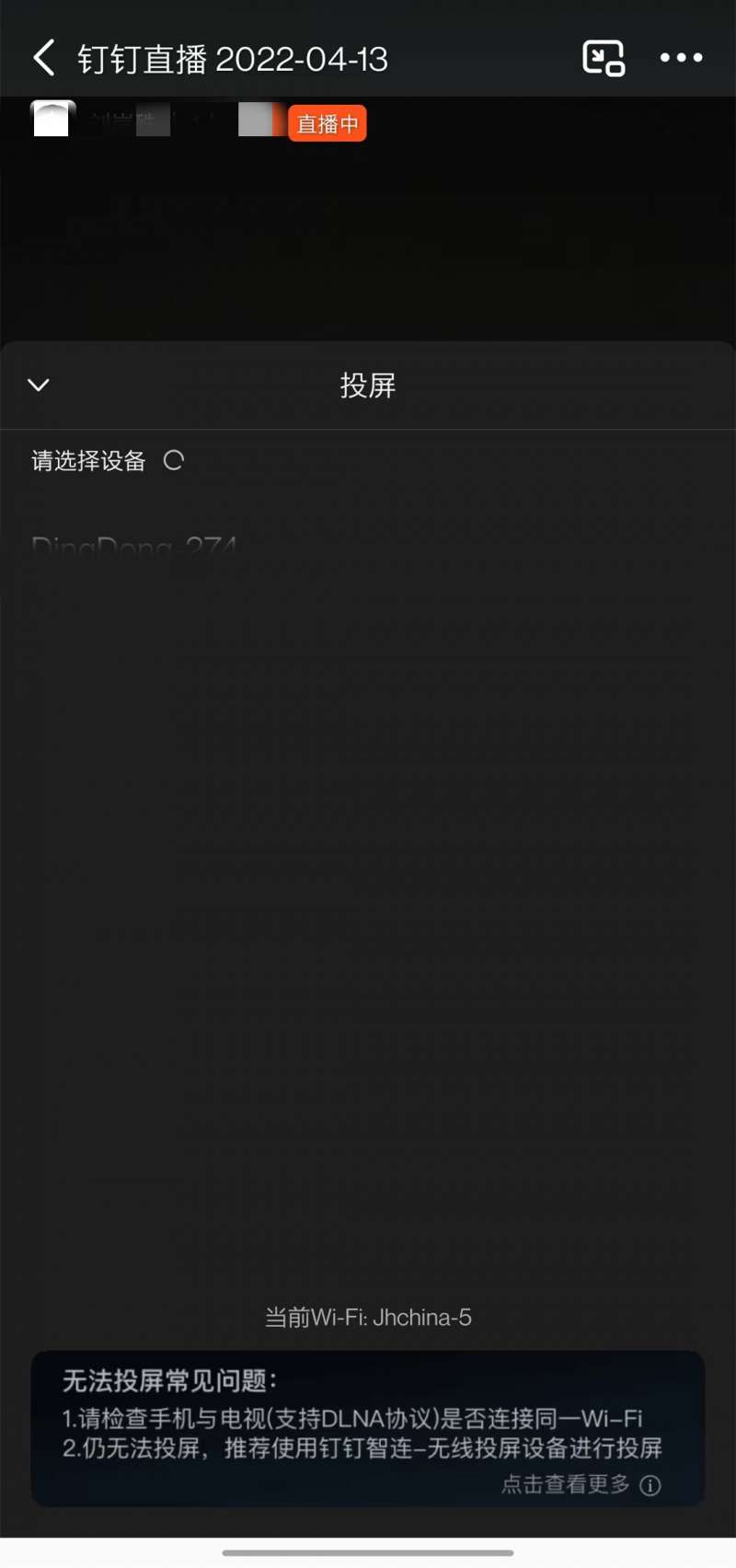The width and height of the screenshot is (736, 1568).
Task: Open 点击查看更多 for casting help
Action: (x=580, y=1484)
